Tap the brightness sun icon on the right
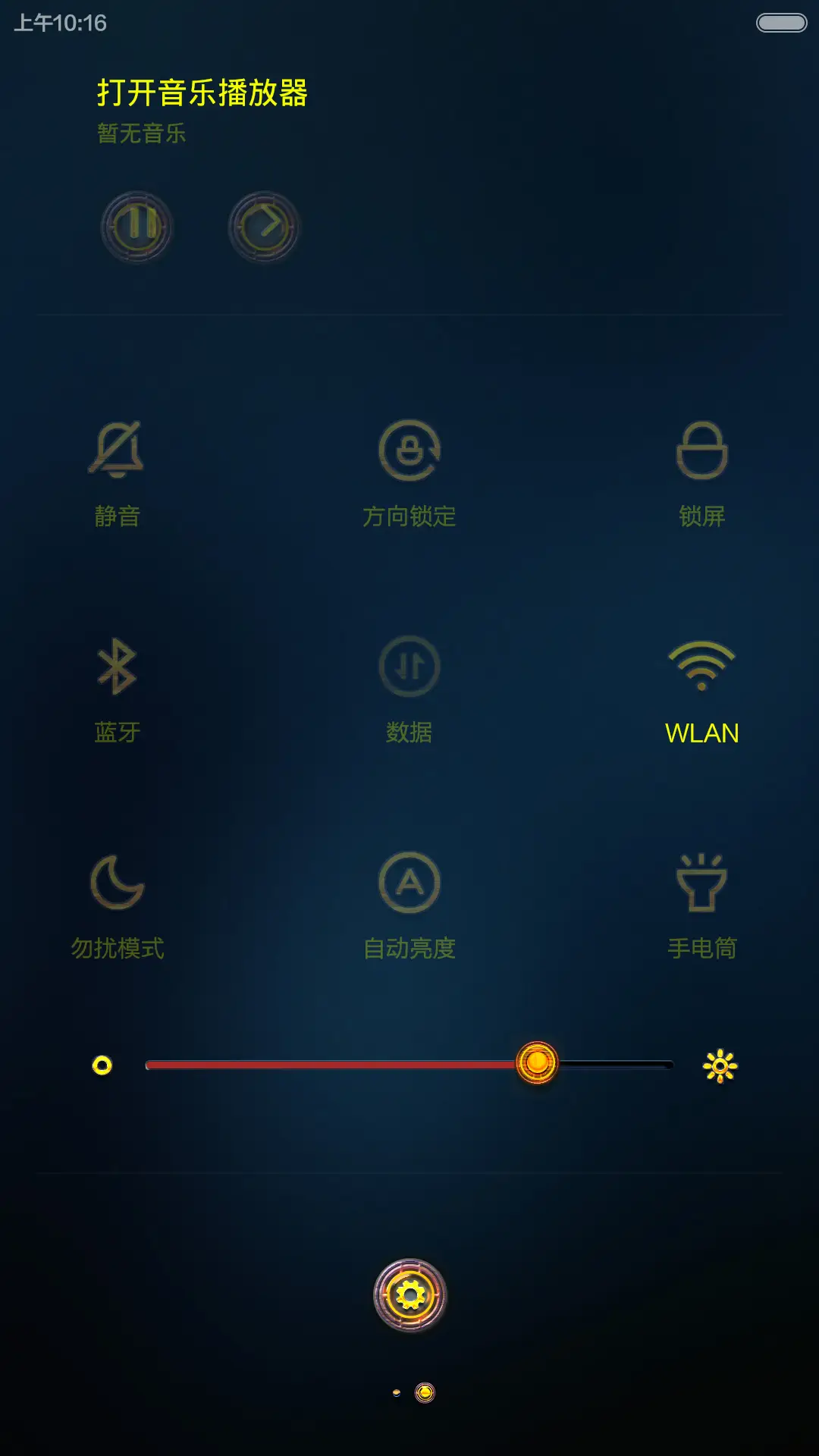The height and width of the screenshot is (1456, 819). [x=719, y=1064]
